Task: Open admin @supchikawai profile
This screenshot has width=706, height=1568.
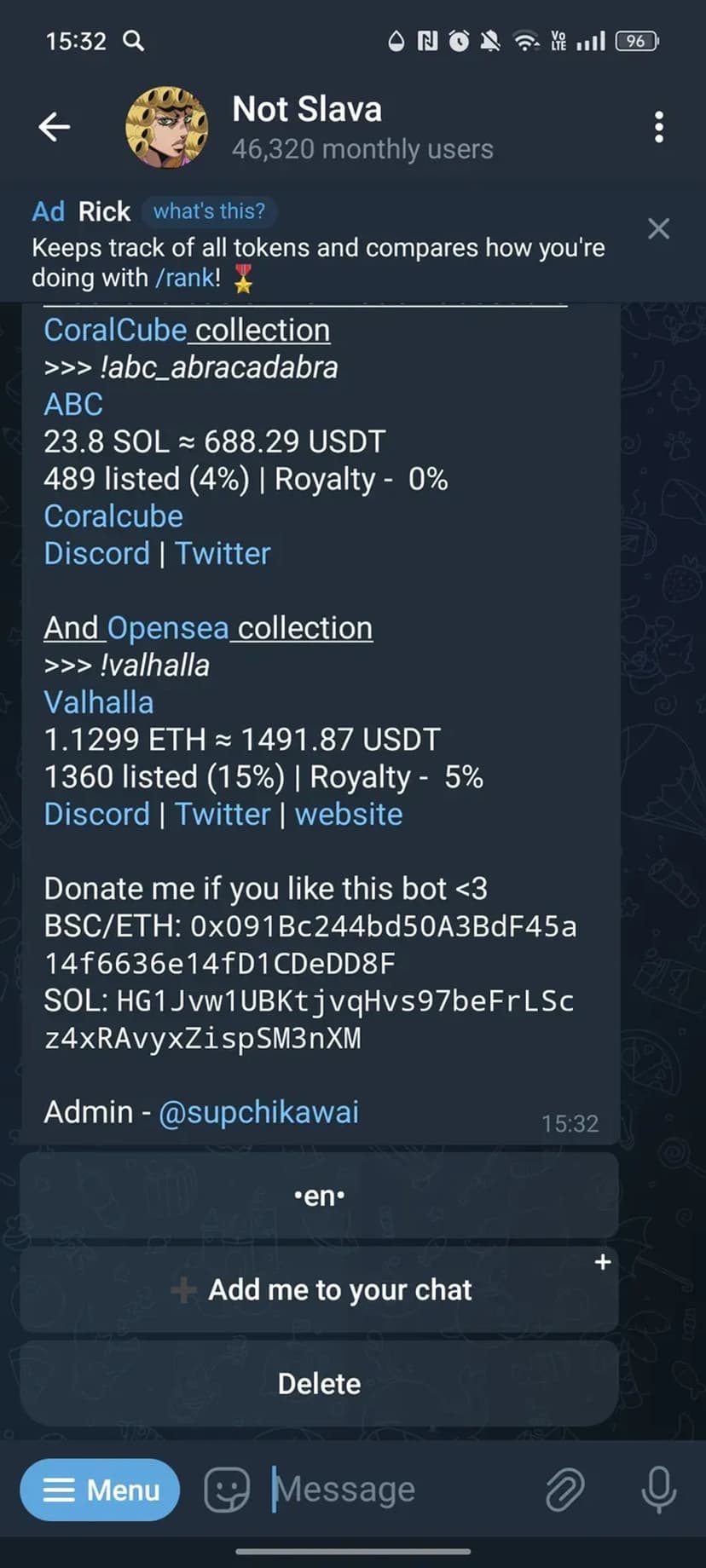Action: click(x=258, y=1112)
